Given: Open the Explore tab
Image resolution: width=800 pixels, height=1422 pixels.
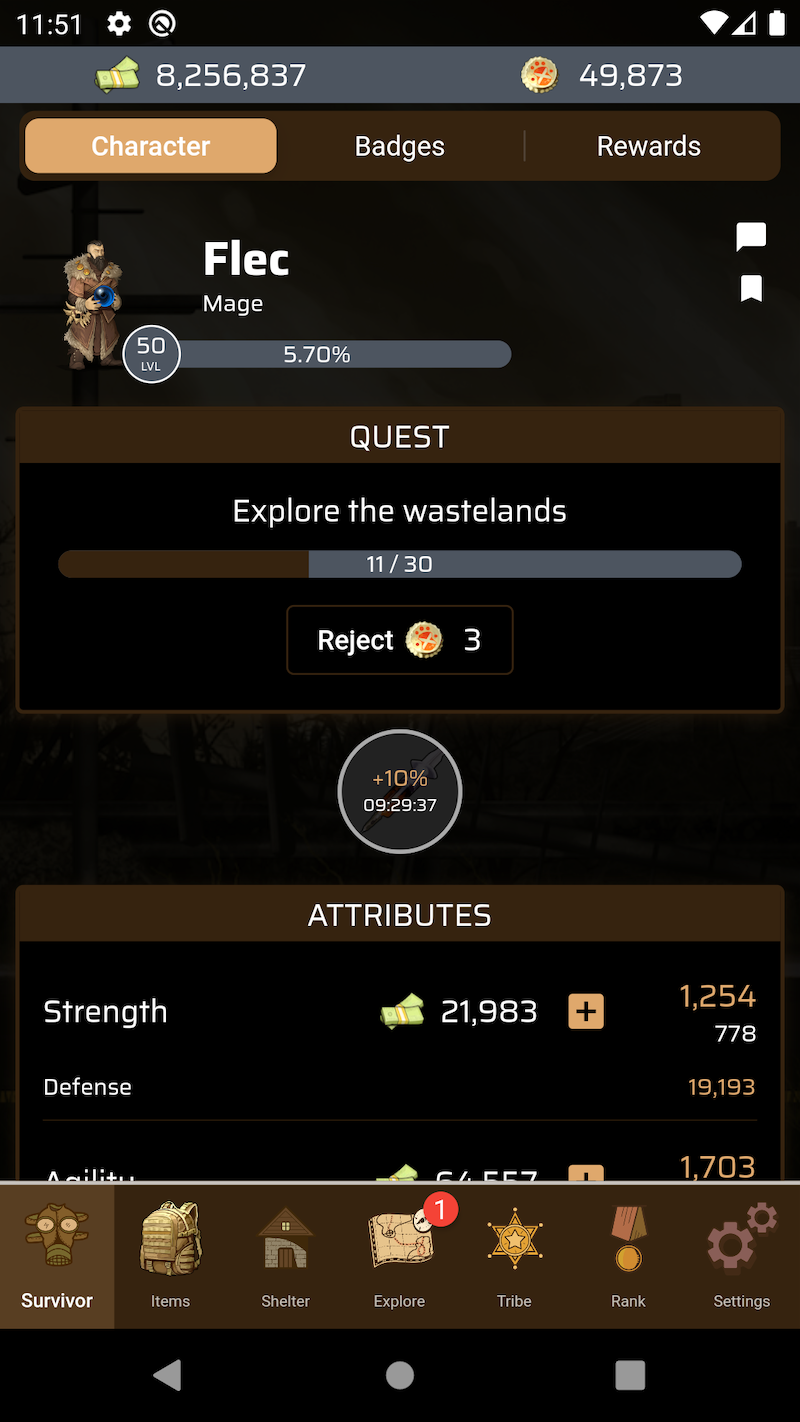Looking at the screenshot, I should 400,1257.
